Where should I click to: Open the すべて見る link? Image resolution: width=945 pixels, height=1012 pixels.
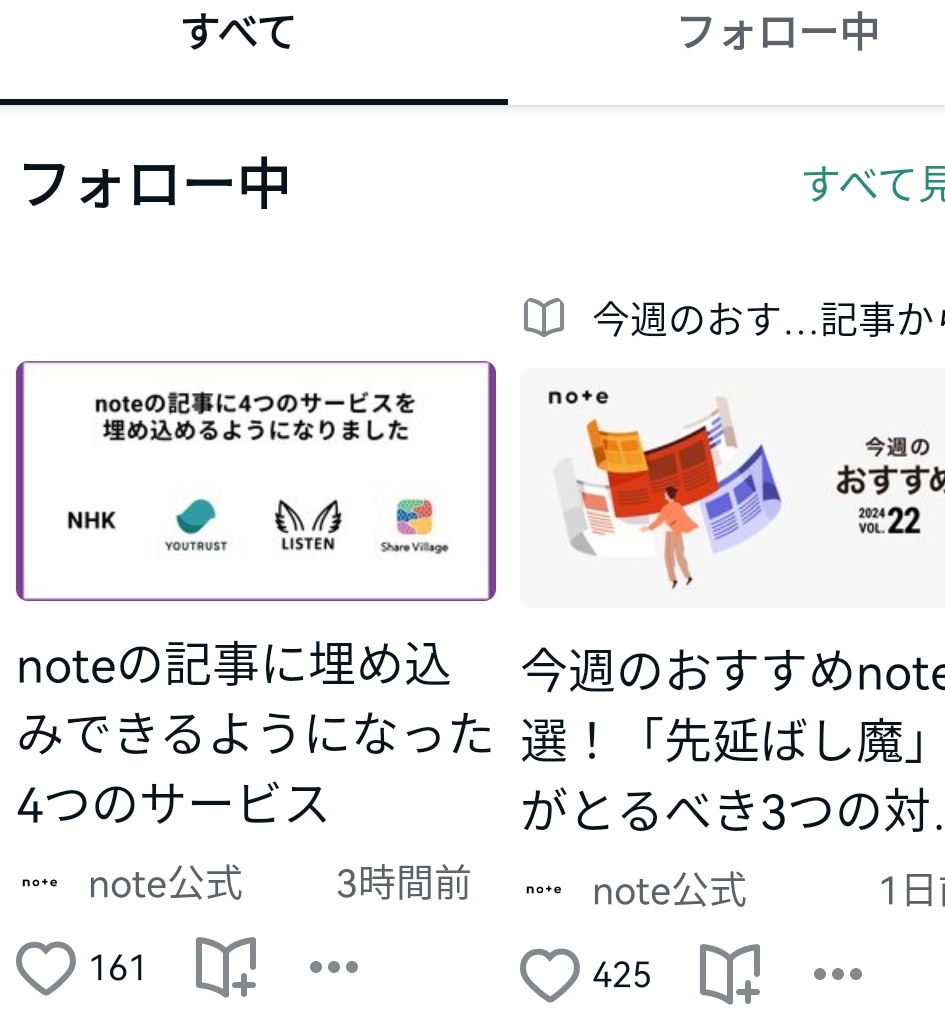(874, 184)
